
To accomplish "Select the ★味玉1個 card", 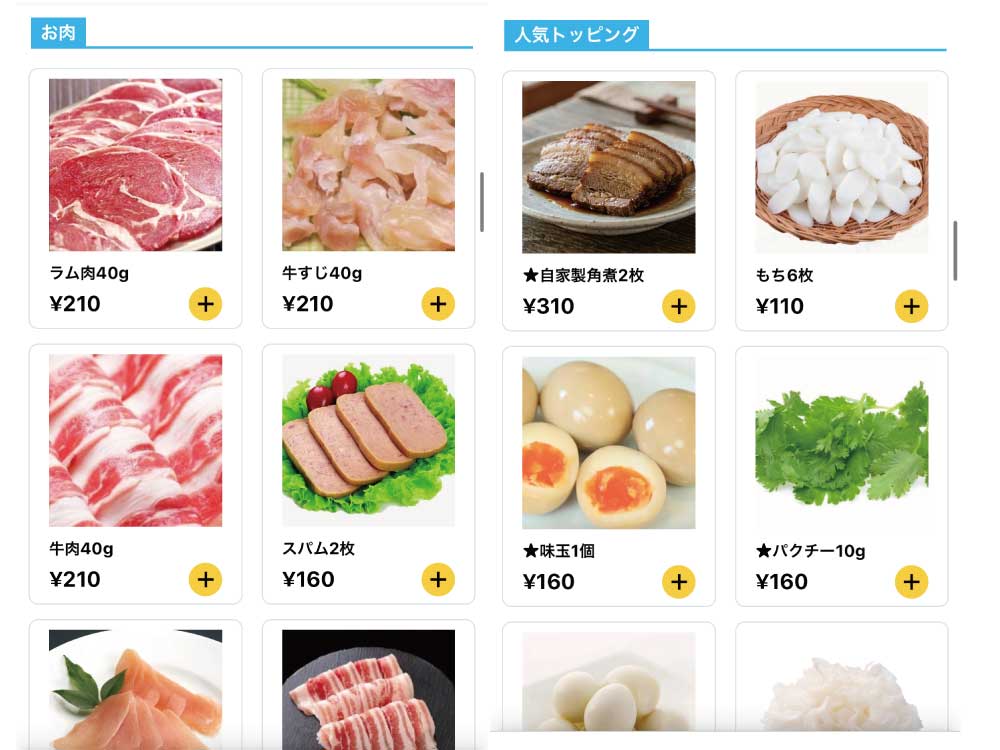I will click(608, 442).
